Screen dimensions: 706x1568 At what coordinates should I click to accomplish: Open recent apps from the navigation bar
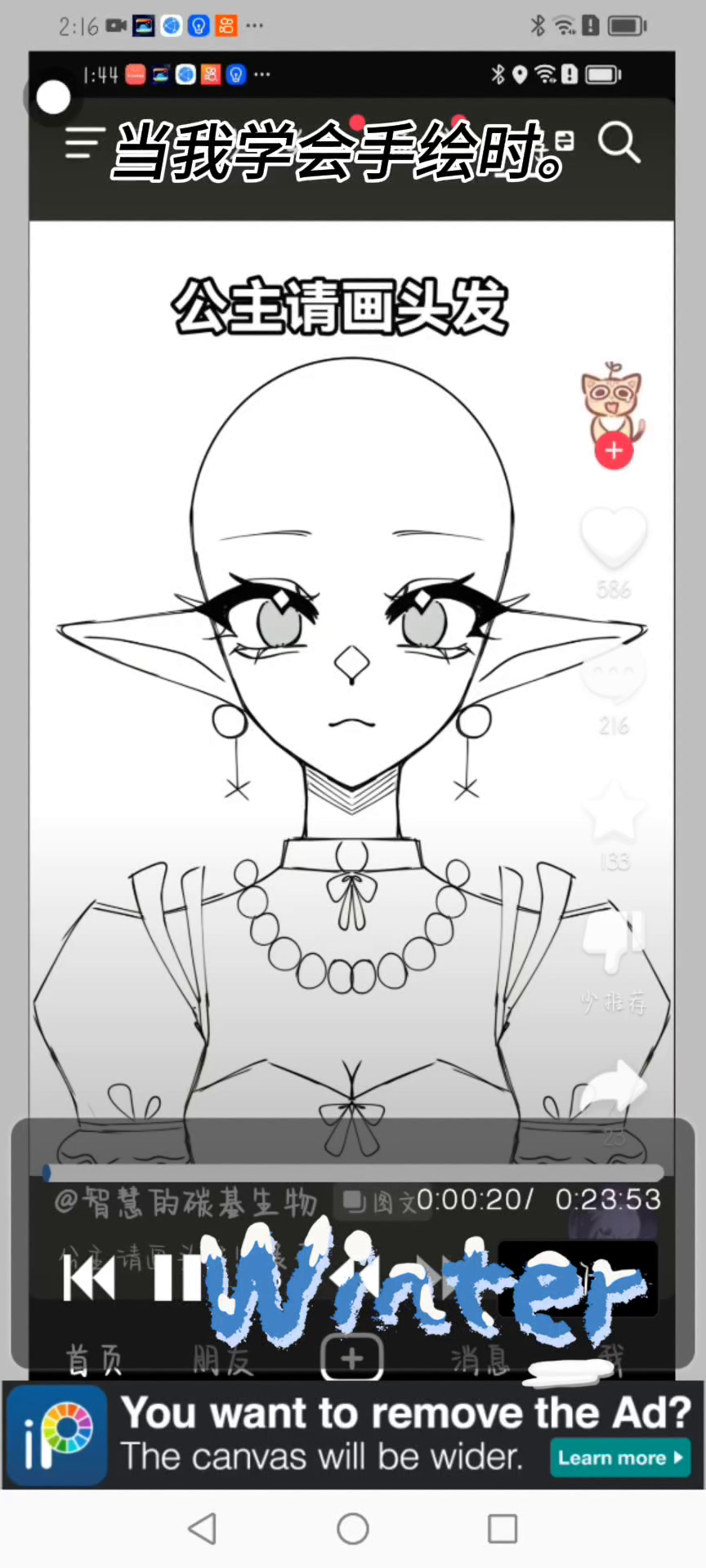pos(502,1528)
